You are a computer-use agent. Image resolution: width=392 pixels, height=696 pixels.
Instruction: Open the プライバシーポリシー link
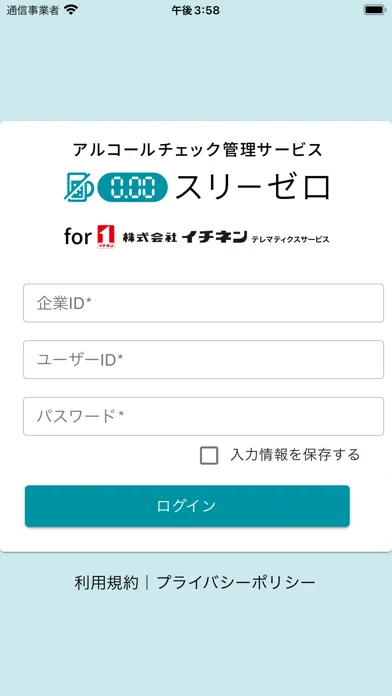pyautogui.click(x=236, y=583)
